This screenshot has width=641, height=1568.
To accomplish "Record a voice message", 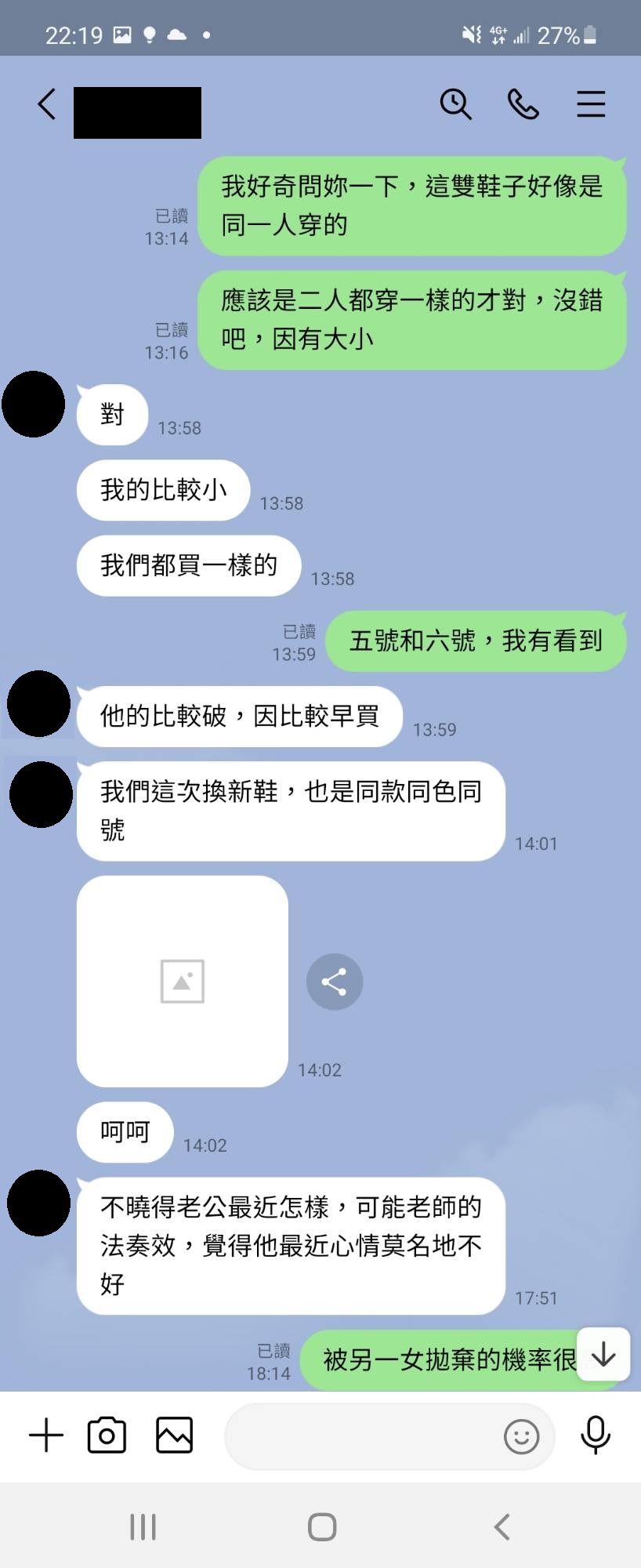I will pyautogui.click(x=596, y=1436).
